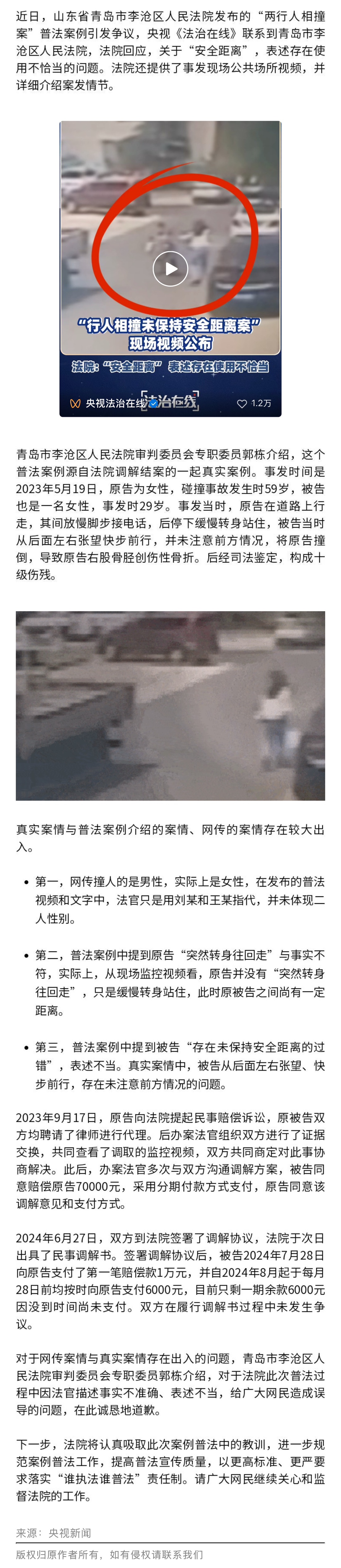Like the video with 1.2万 likes

click(x=242, y=403)
